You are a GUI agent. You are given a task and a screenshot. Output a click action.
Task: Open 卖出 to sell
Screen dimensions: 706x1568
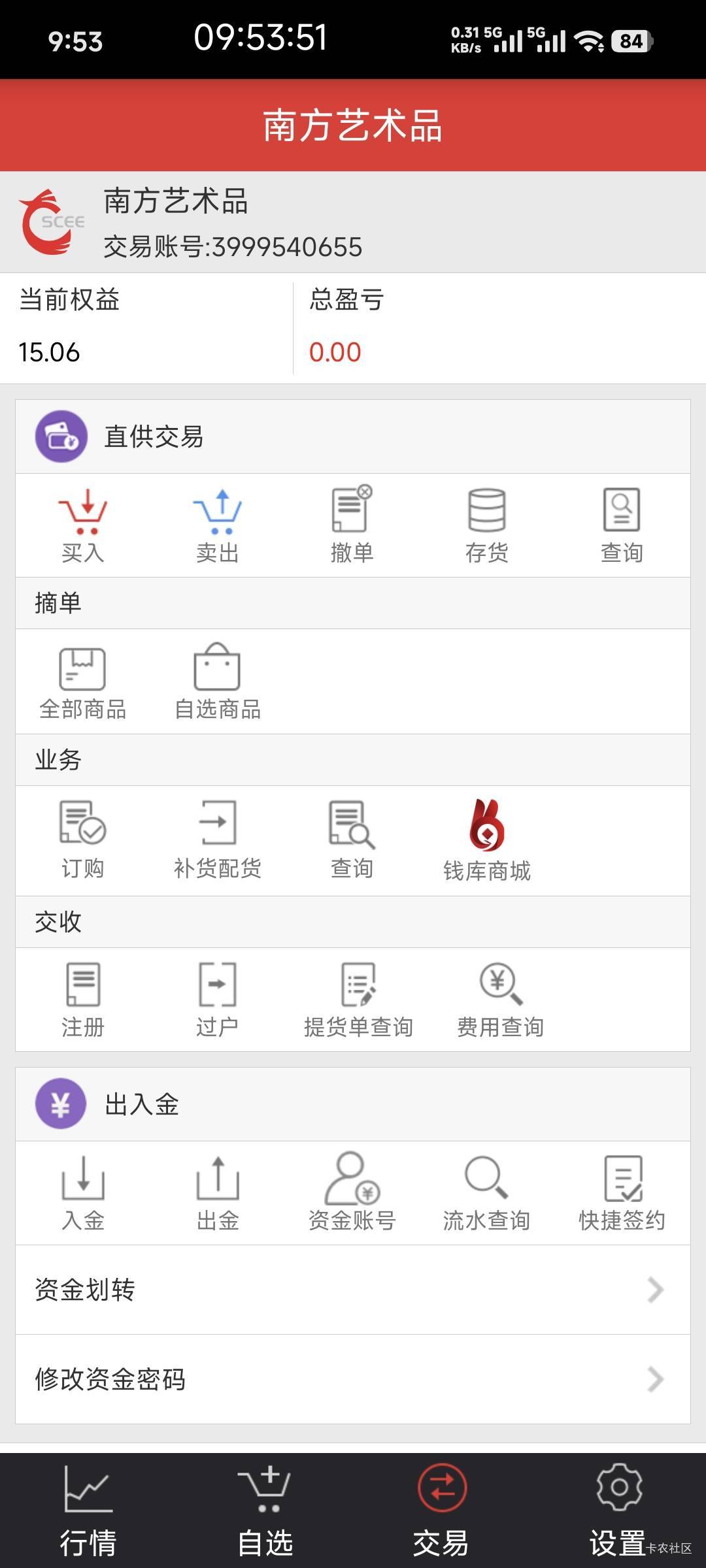218,525
